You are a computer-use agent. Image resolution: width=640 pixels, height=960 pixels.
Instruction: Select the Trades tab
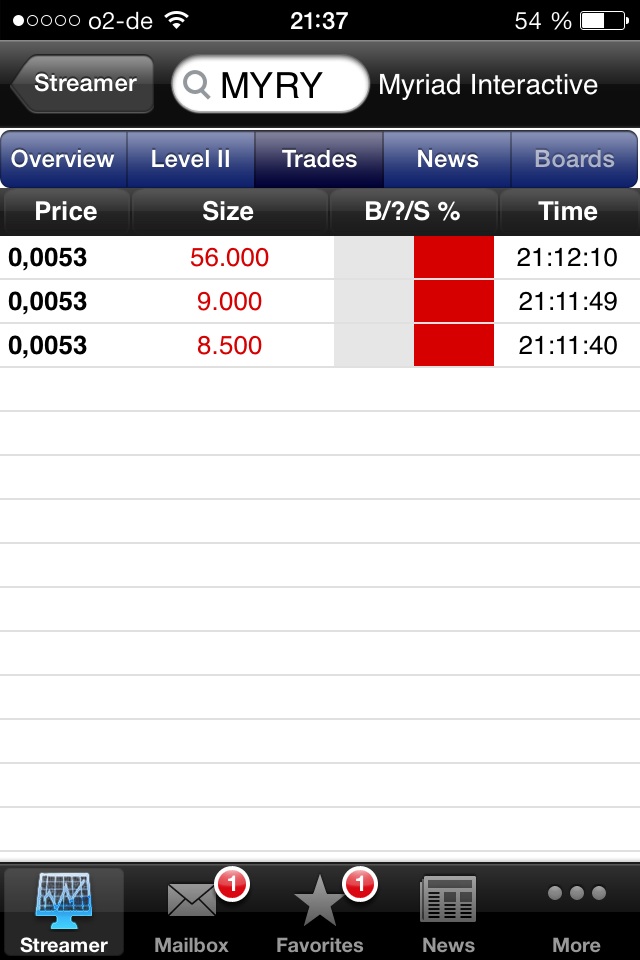pos(319,159)
